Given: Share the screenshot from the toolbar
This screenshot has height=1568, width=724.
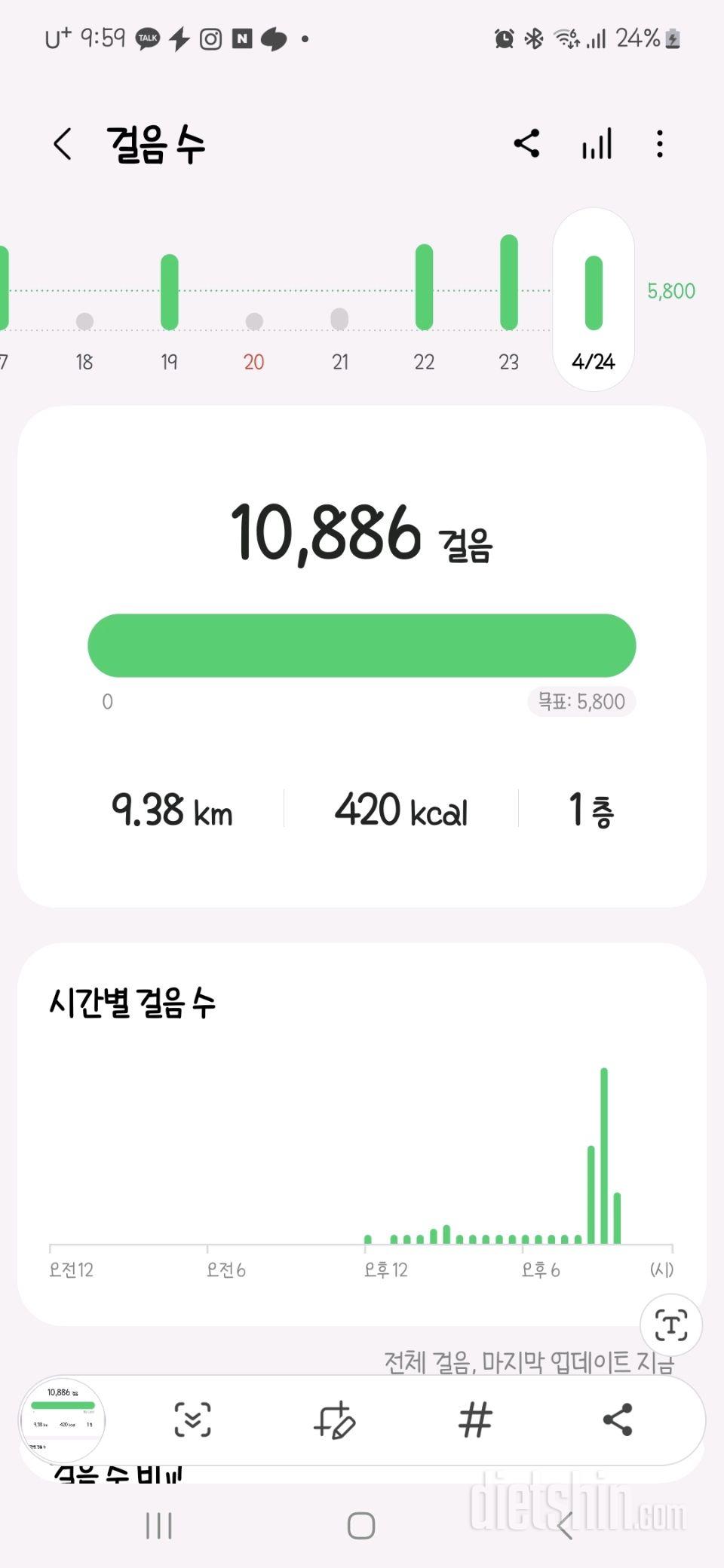Looking at the screenshot, I should point(617,1420).
